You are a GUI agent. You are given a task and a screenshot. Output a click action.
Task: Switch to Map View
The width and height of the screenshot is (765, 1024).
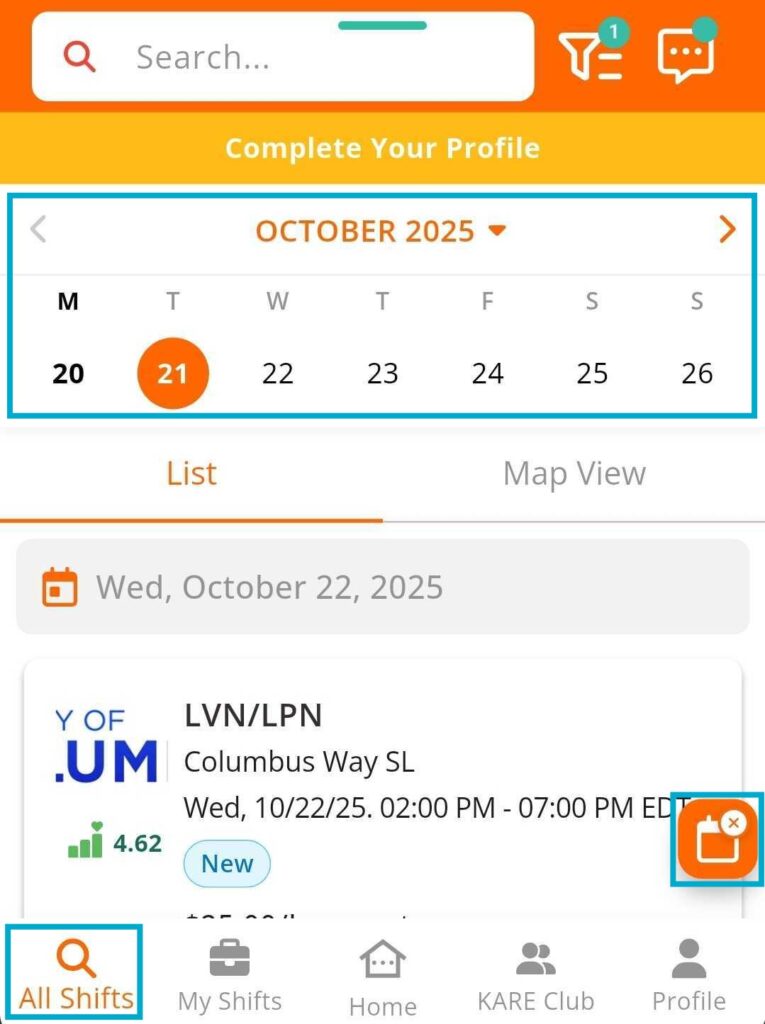(574, 473)
